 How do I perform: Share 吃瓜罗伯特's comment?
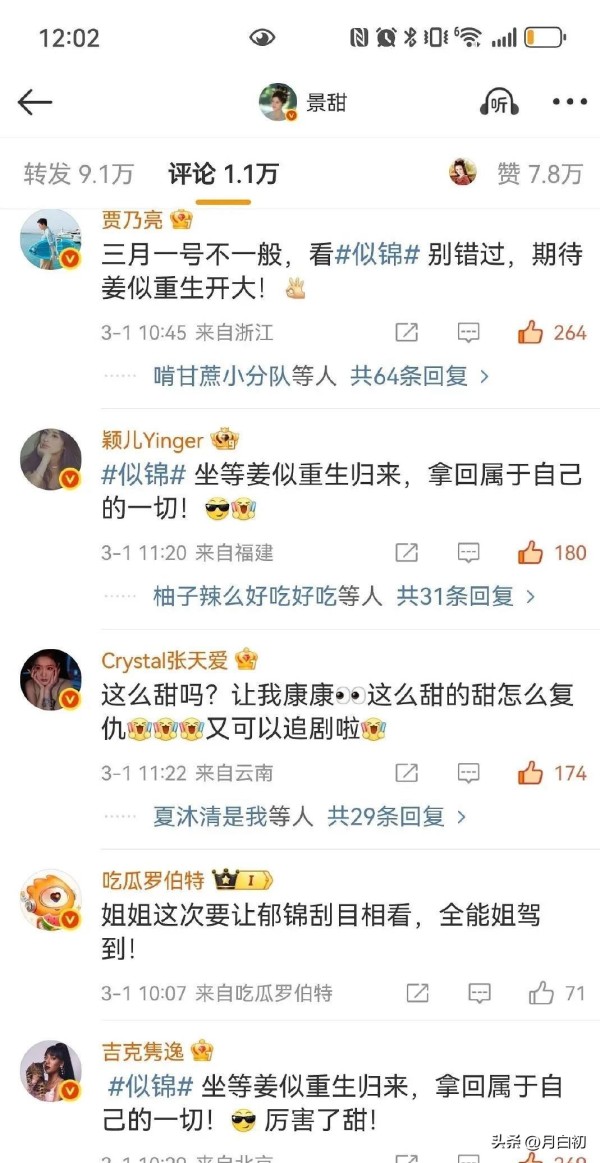[417, 993]
